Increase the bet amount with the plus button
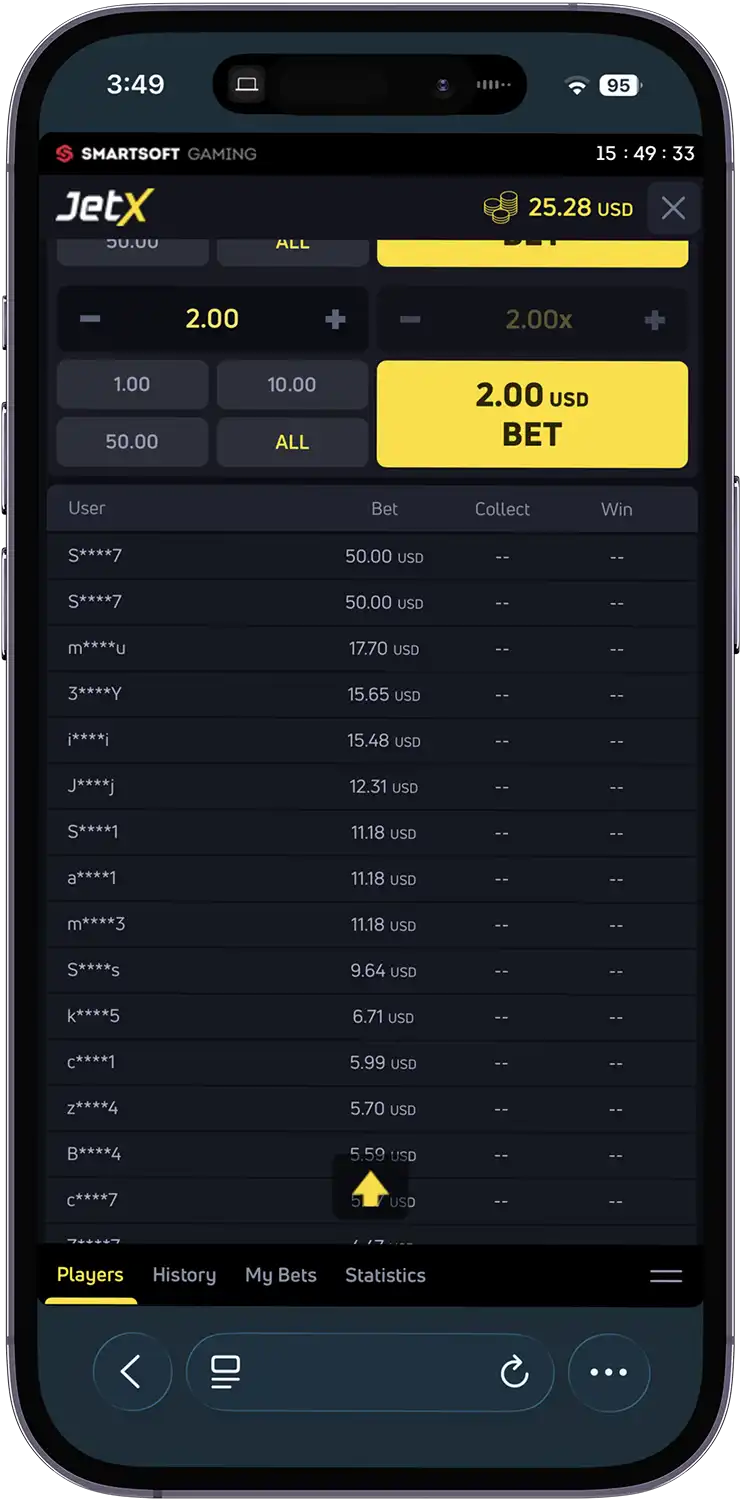This screenshot has height=1500, width=741. (335, 318)
